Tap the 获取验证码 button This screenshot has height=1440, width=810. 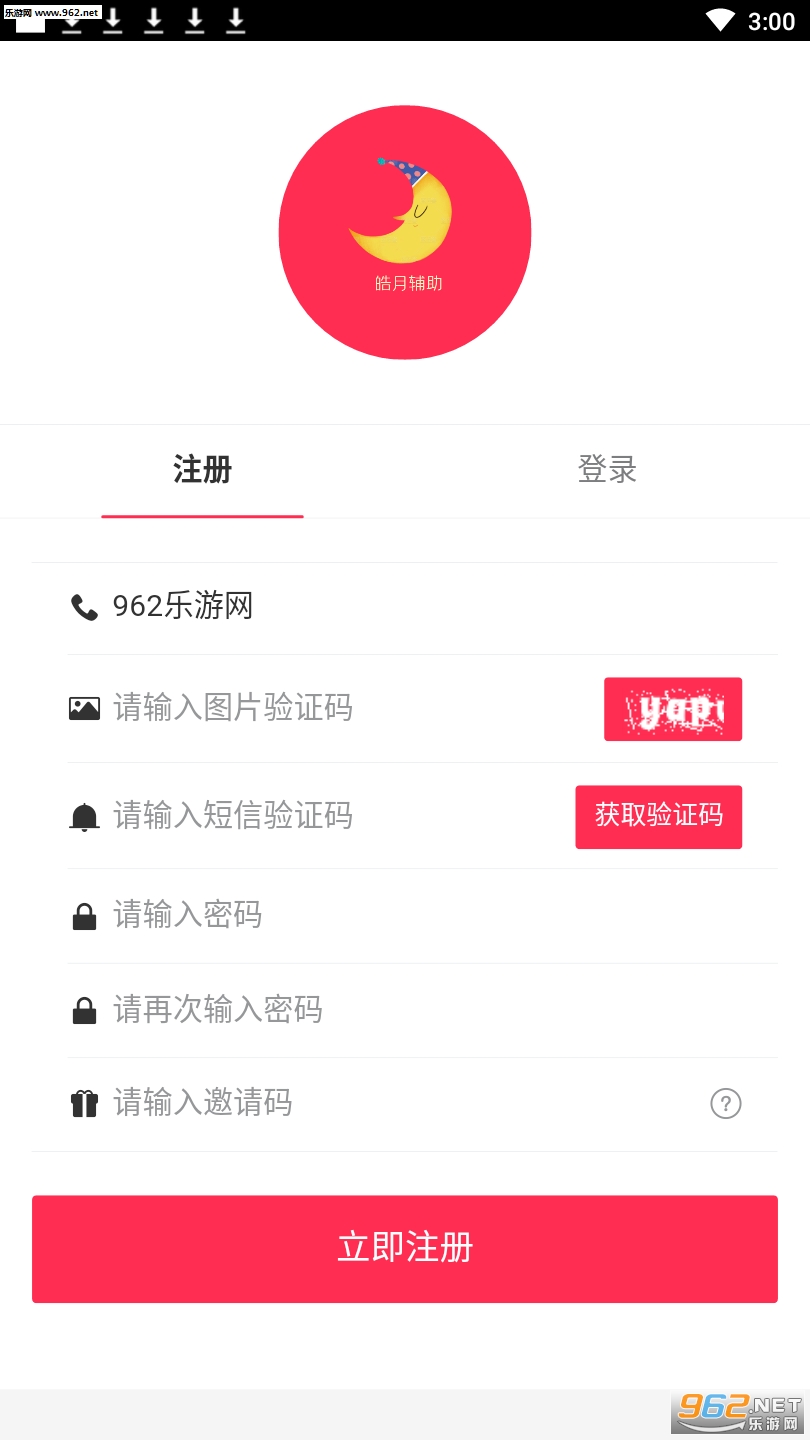click(658, 816)
